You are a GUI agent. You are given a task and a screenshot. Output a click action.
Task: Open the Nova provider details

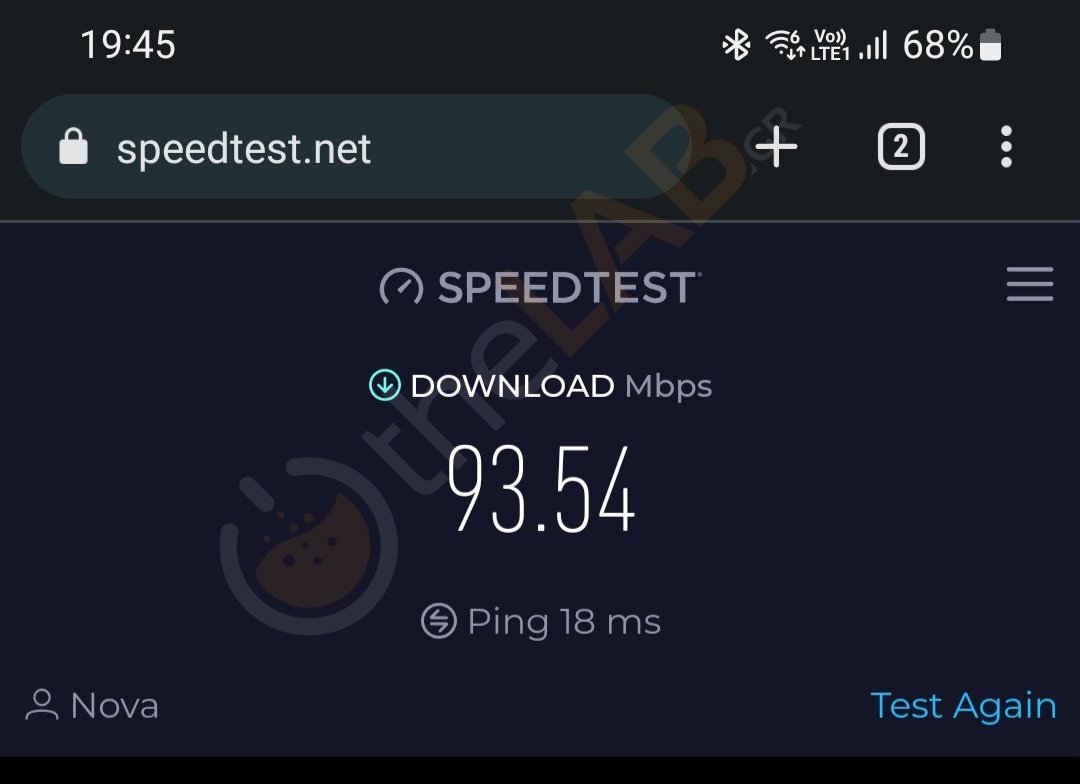click(93, 706)
